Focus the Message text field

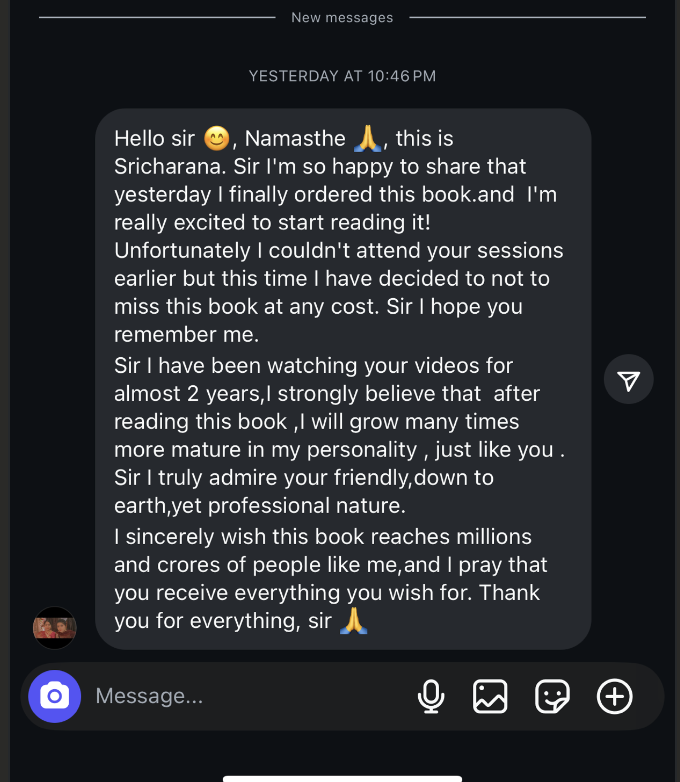click(x=240, y=696)
